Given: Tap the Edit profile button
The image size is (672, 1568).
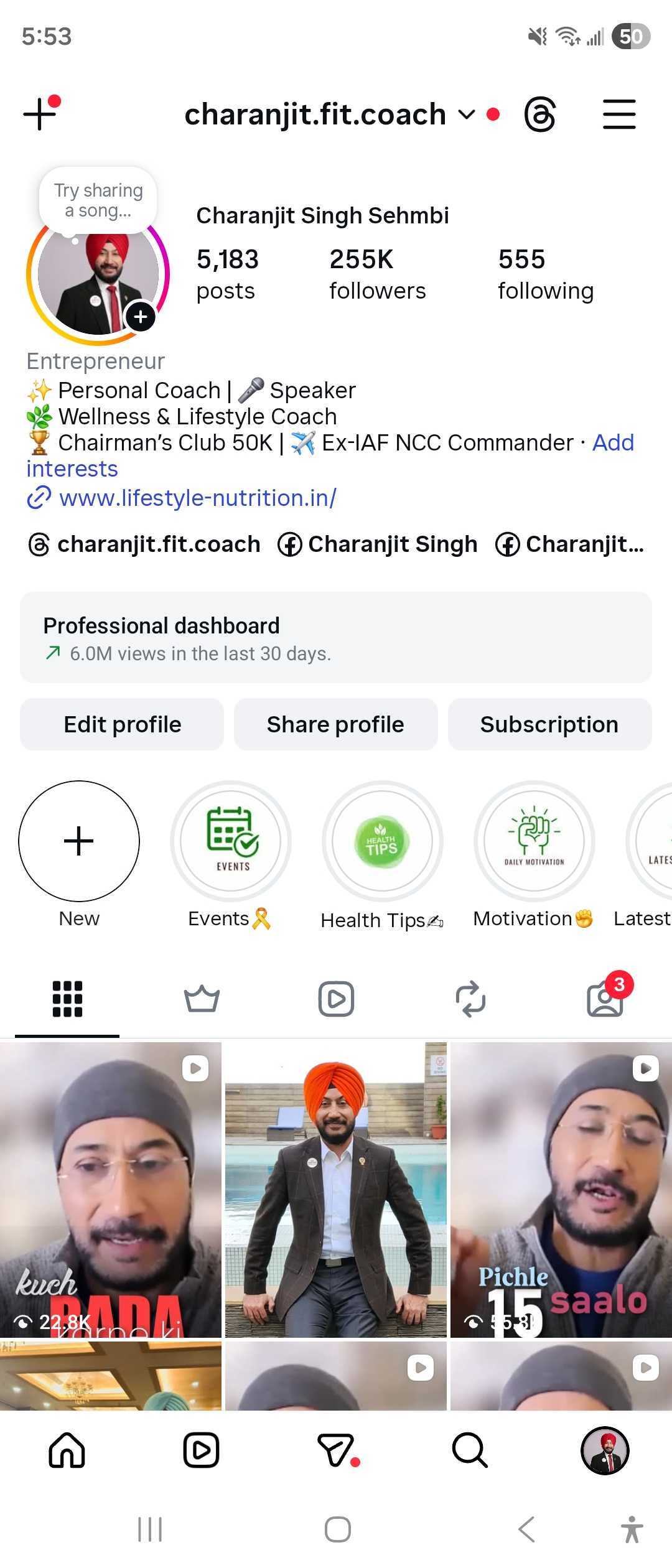Looking at the screenshot, I should (122, 725).
